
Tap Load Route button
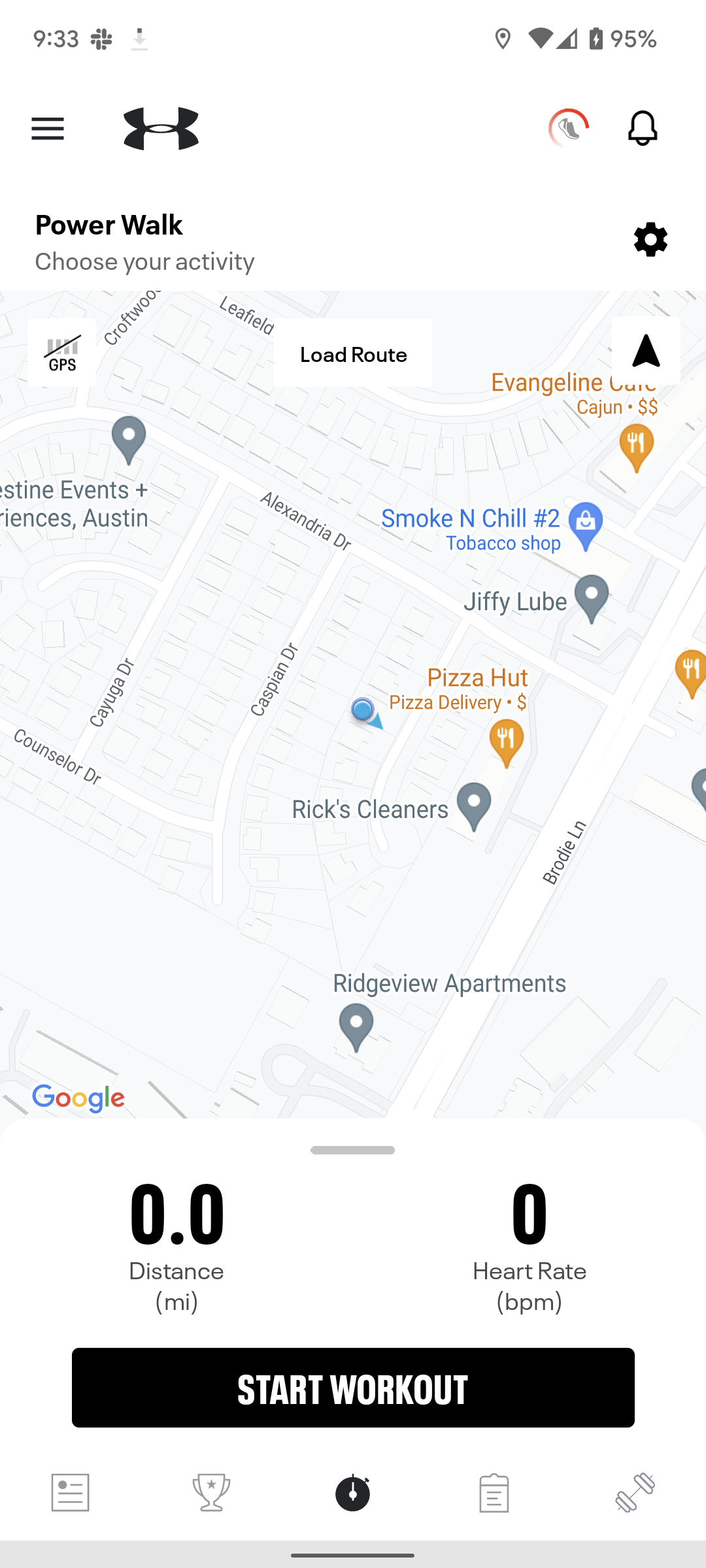pyautogui.click(x=353, y=353)
